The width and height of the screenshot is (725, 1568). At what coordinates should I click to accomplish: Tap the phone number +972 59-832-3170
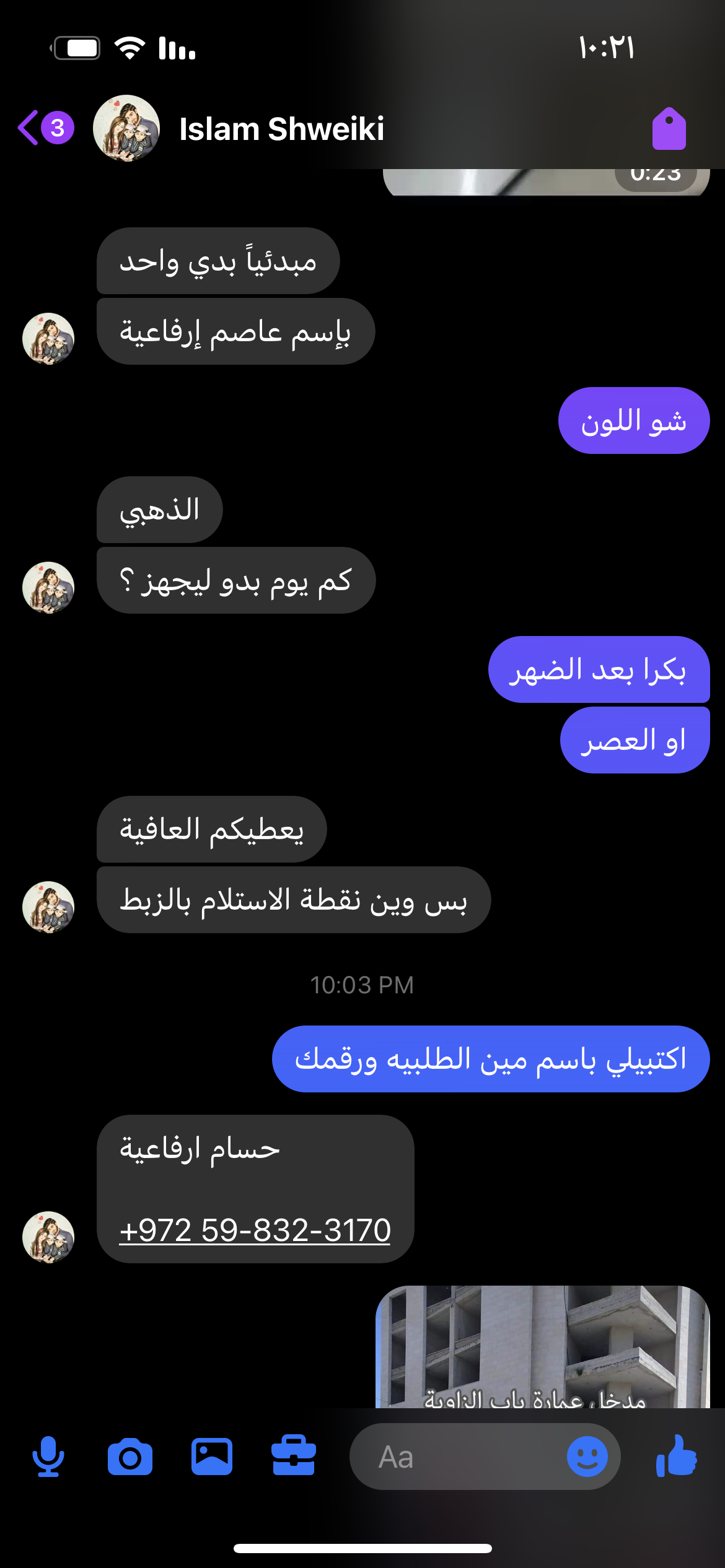(x=255, y=1230)
